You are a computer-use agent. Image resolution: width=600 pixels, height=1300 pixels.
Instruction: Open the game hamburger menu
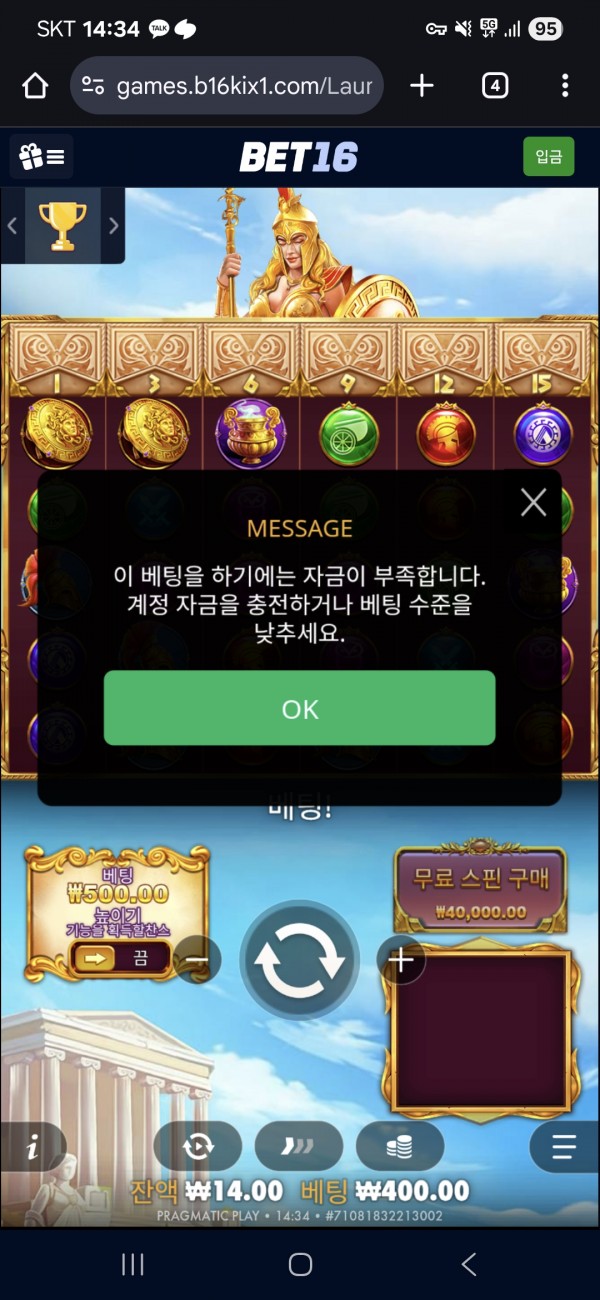(x=566, y=1147)
